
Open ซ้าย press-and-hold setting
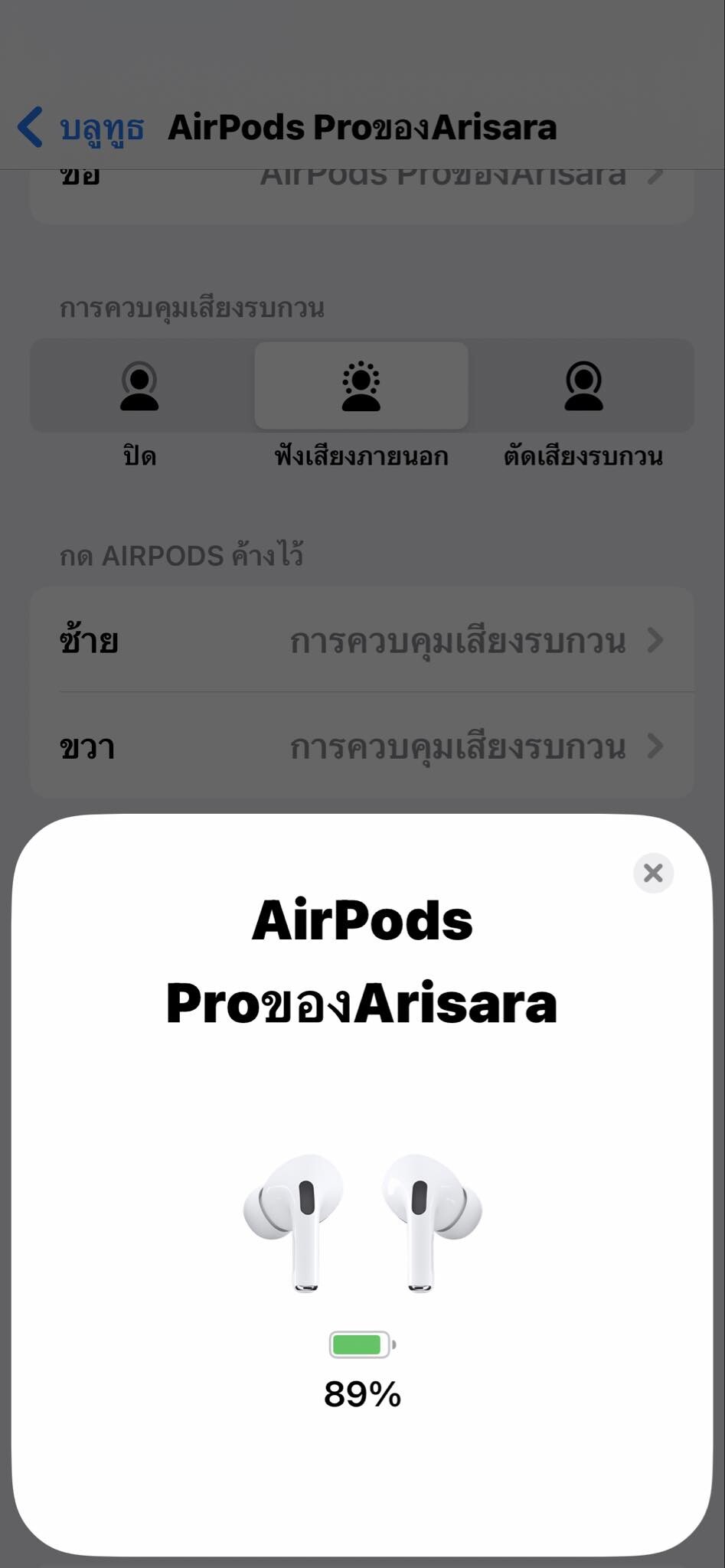(x=362, y=640)
